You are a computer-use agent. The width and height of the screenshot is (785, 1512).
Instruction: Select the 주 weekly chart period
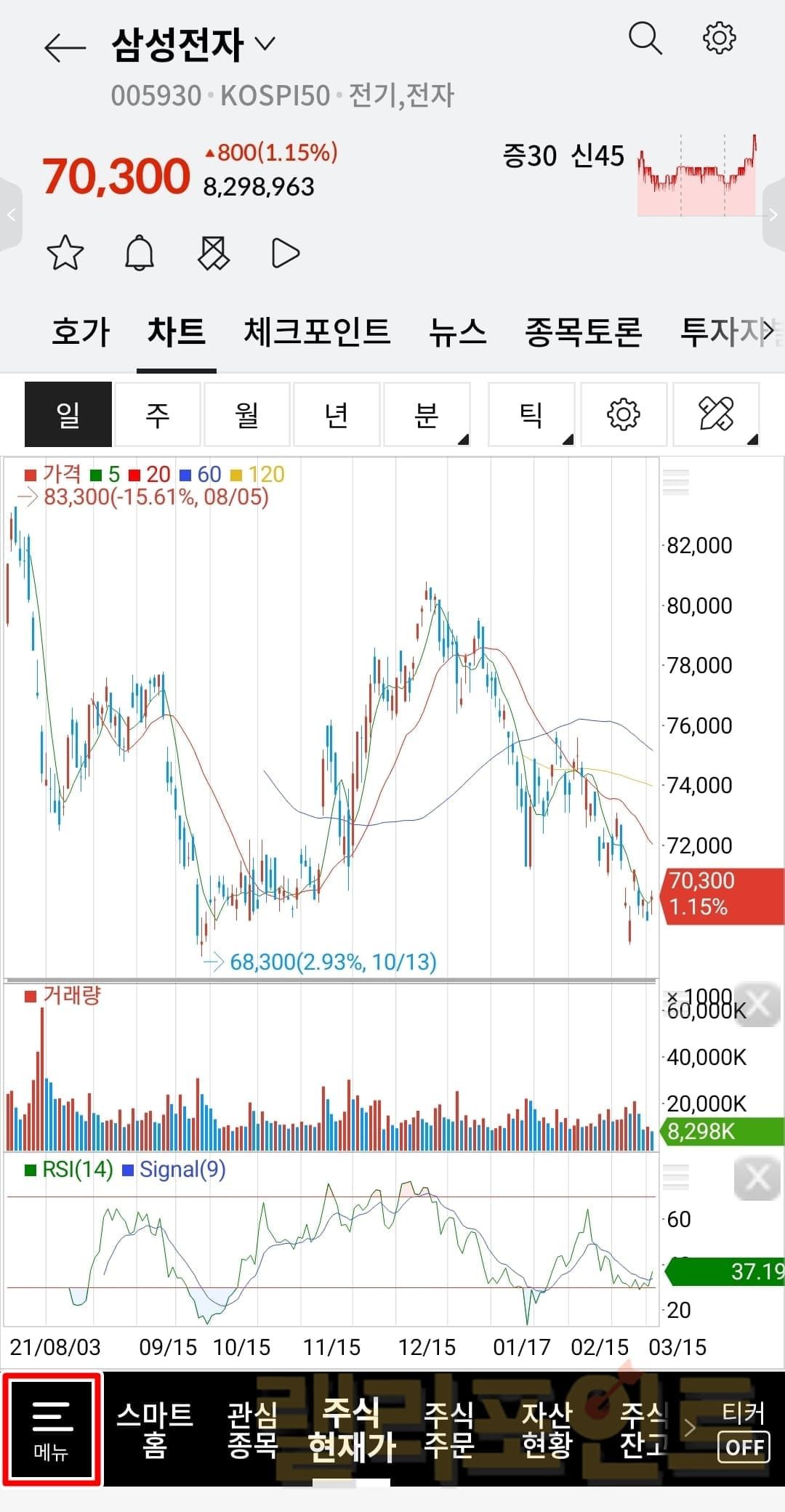(x=158, y=414)
